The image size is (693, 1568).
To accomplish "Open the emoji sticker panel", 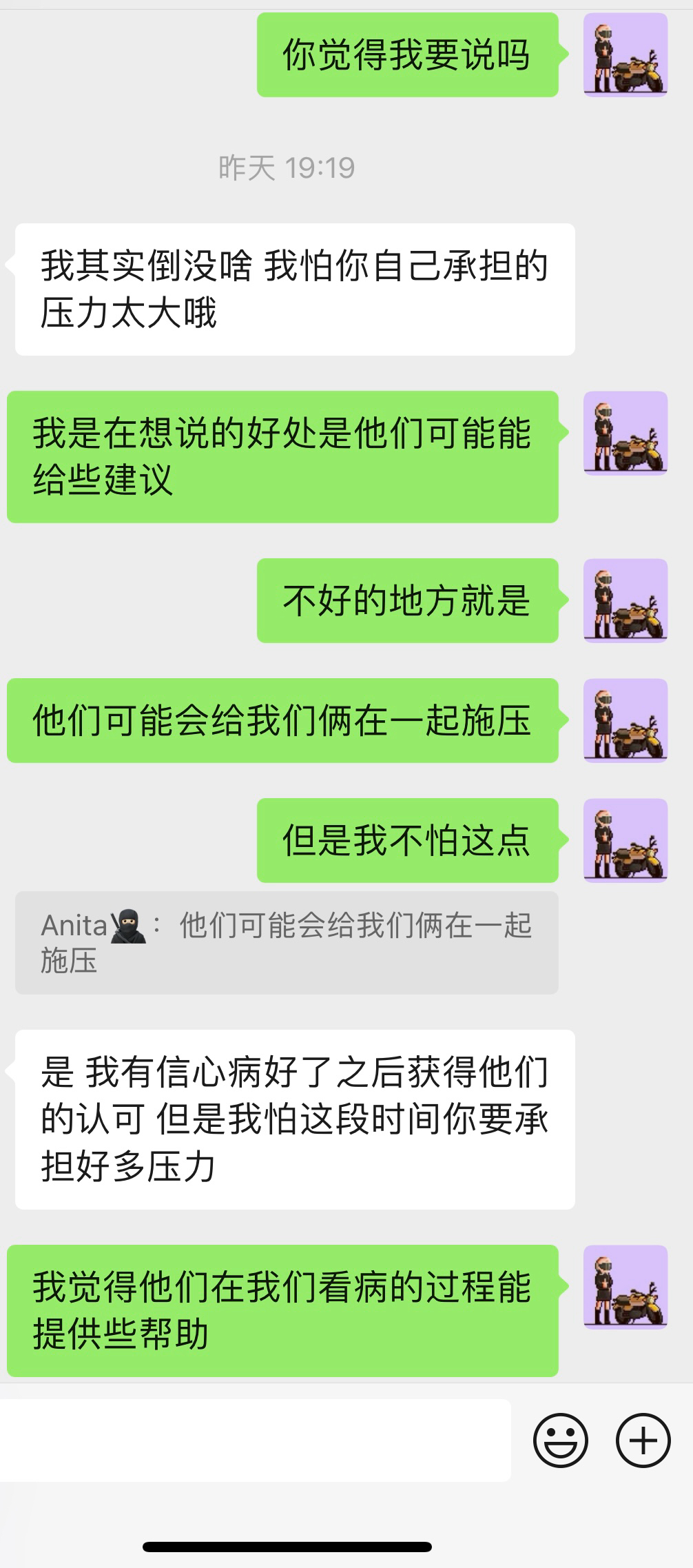I will (x=560, y=1440).
